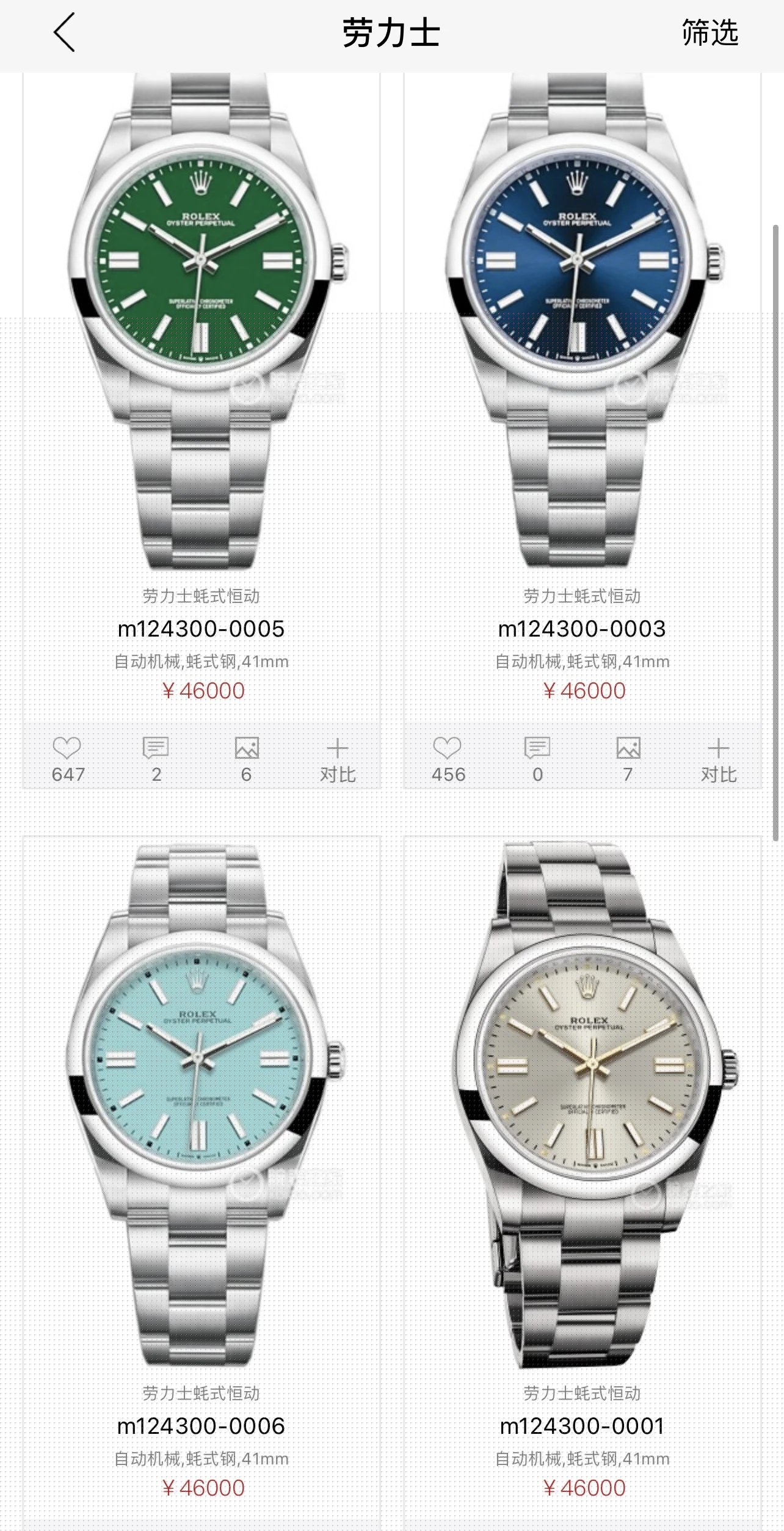
Task: Add m124300-0003 to 对比 comparison
Action: (718, 759)
